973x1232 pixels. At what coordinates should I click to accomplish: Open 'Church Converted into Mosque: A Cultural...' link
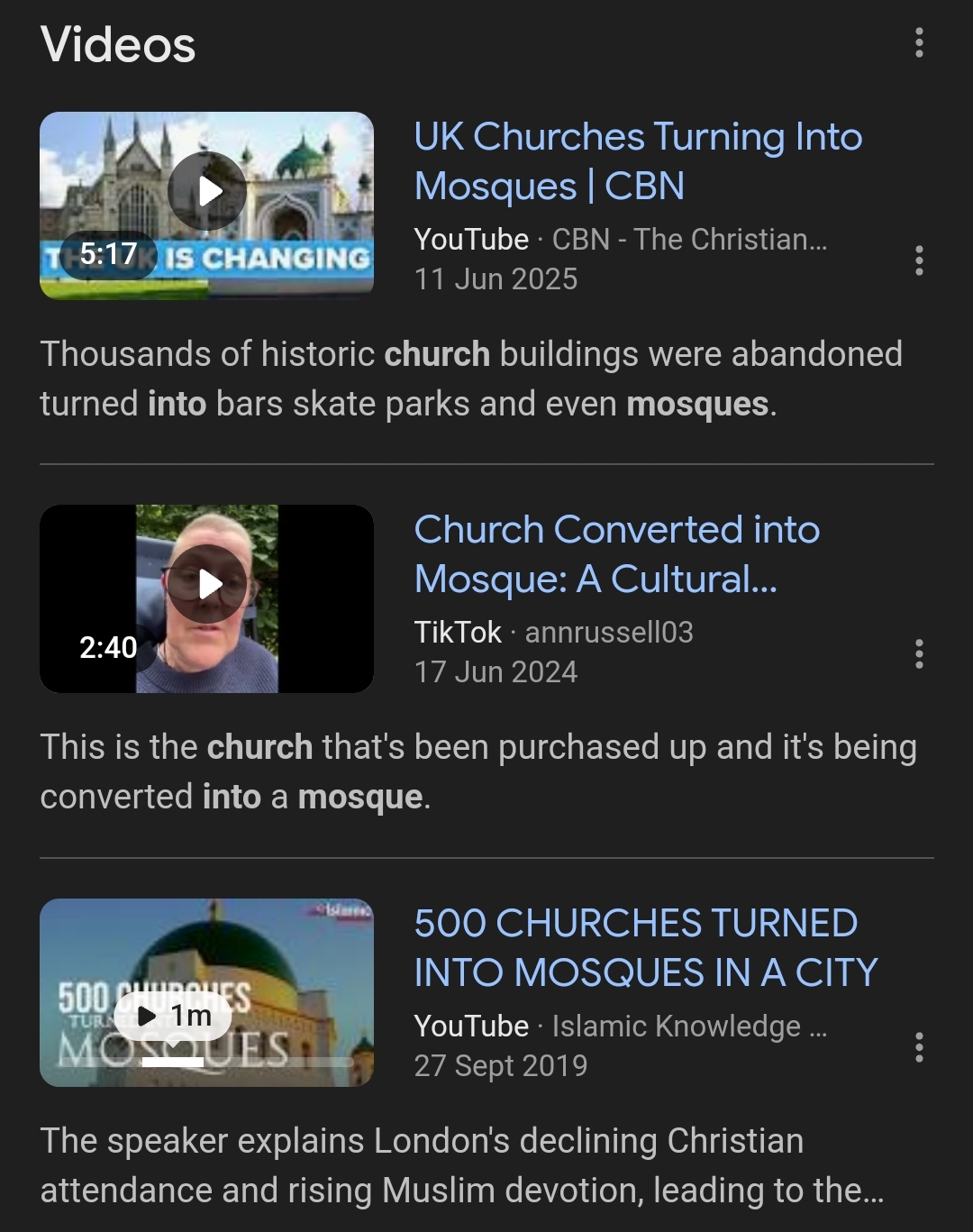tap(616, 554)
